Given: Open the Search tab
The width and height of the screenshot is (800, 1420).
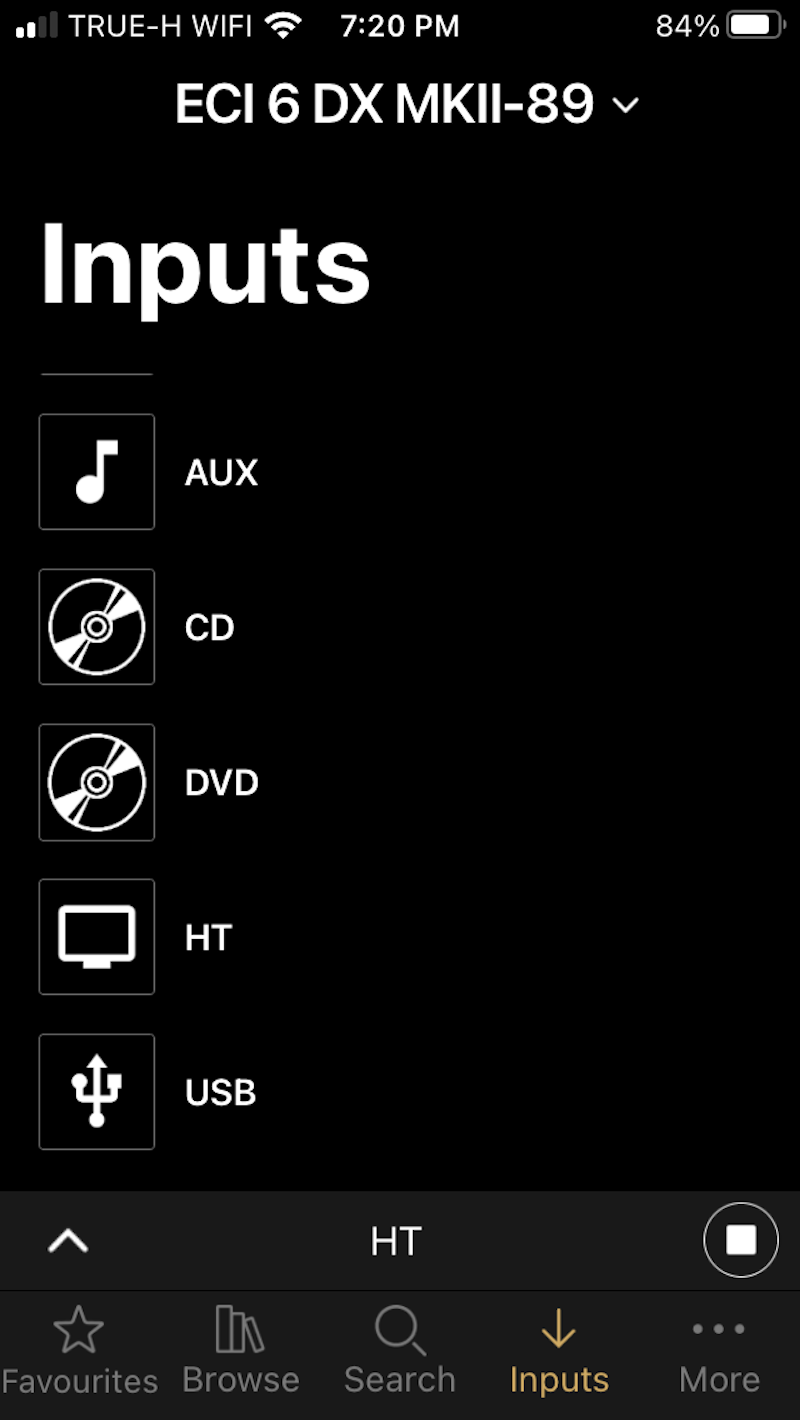Looking at the screenshot, I should click(x=399, y=1352).
